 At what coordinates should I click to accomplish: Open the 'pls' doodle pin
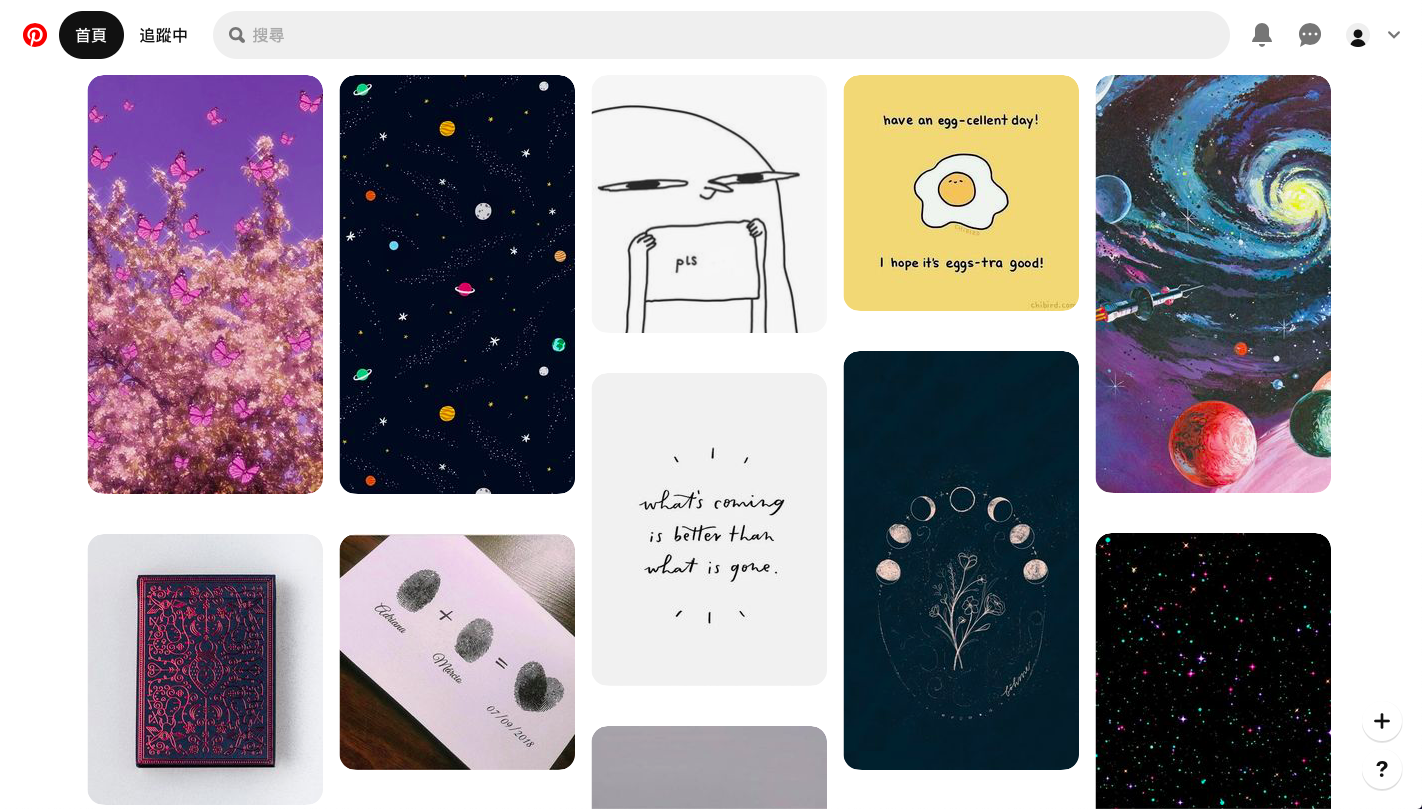pos(709,204)
